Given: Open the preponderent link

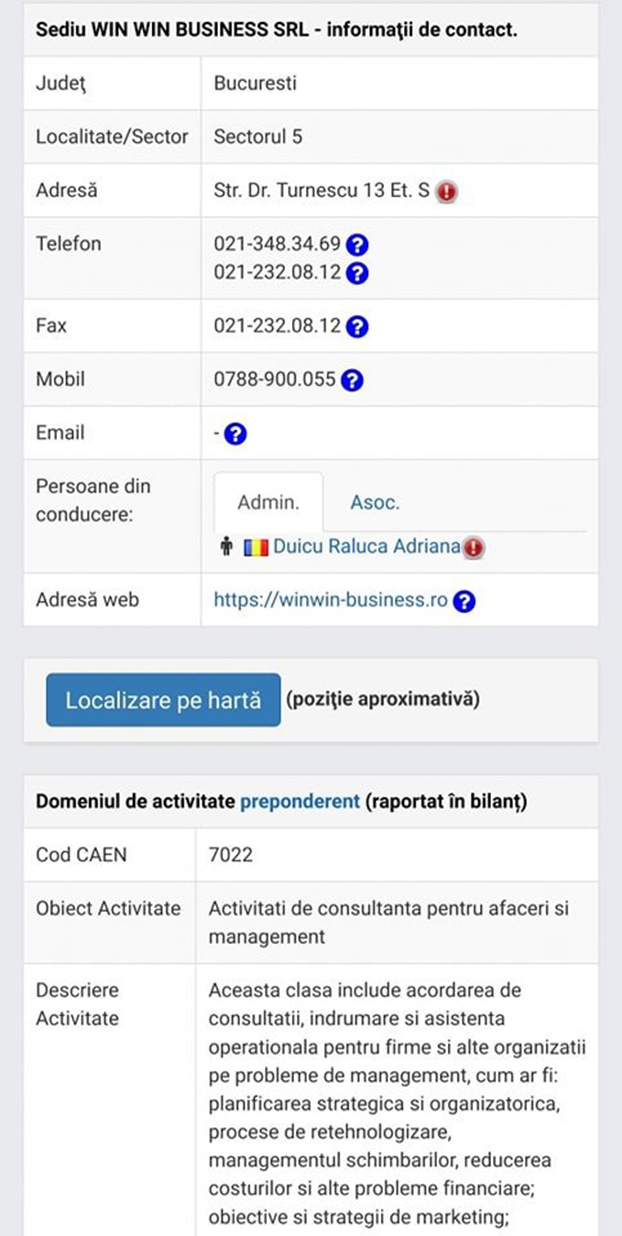Looking at the screenshot, I should (x=300, y=801).
